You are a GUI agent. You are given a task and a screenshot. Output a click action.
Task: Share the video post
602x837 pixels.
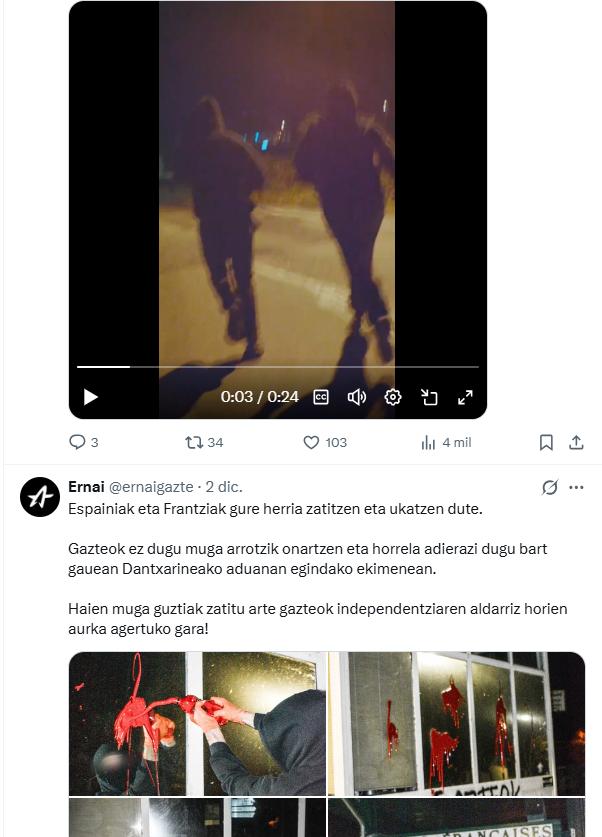click(576, 442)
